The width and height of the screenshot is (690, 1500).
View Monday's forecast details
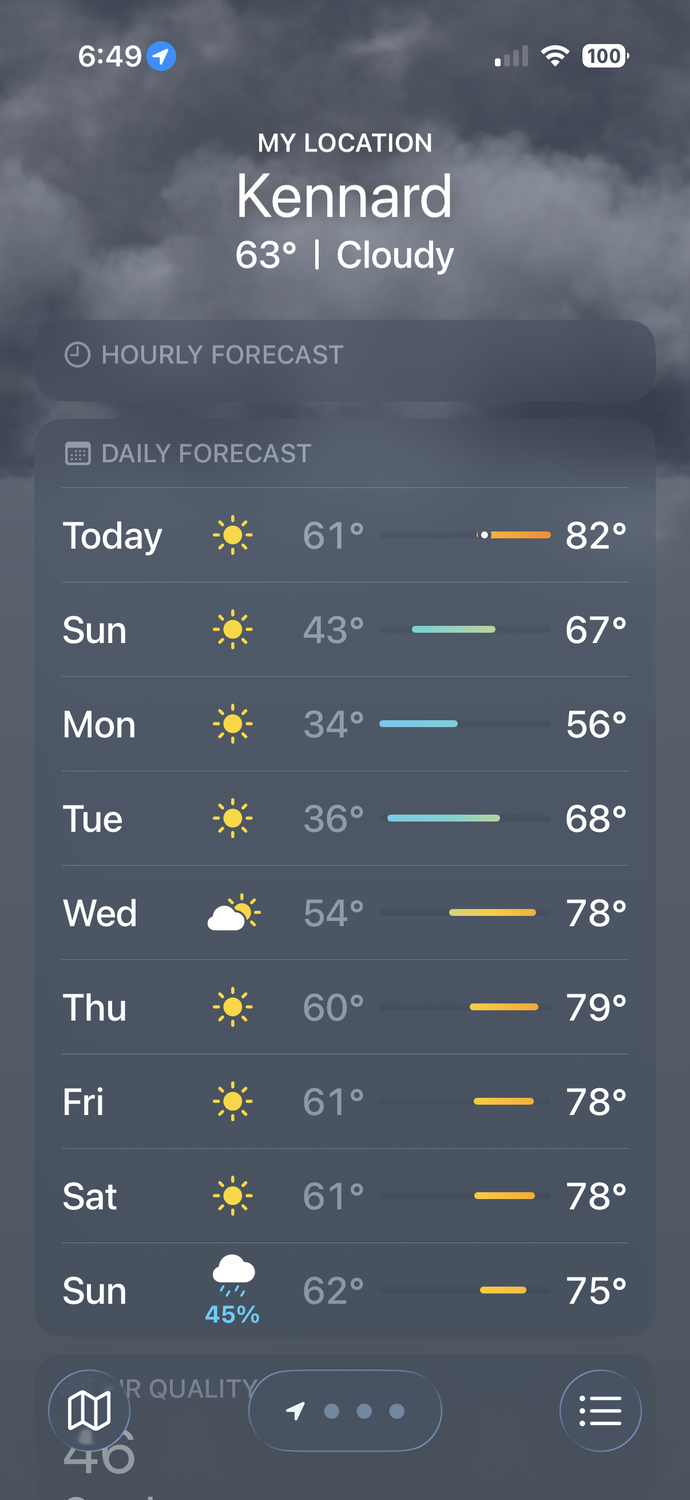click(345, 724)
